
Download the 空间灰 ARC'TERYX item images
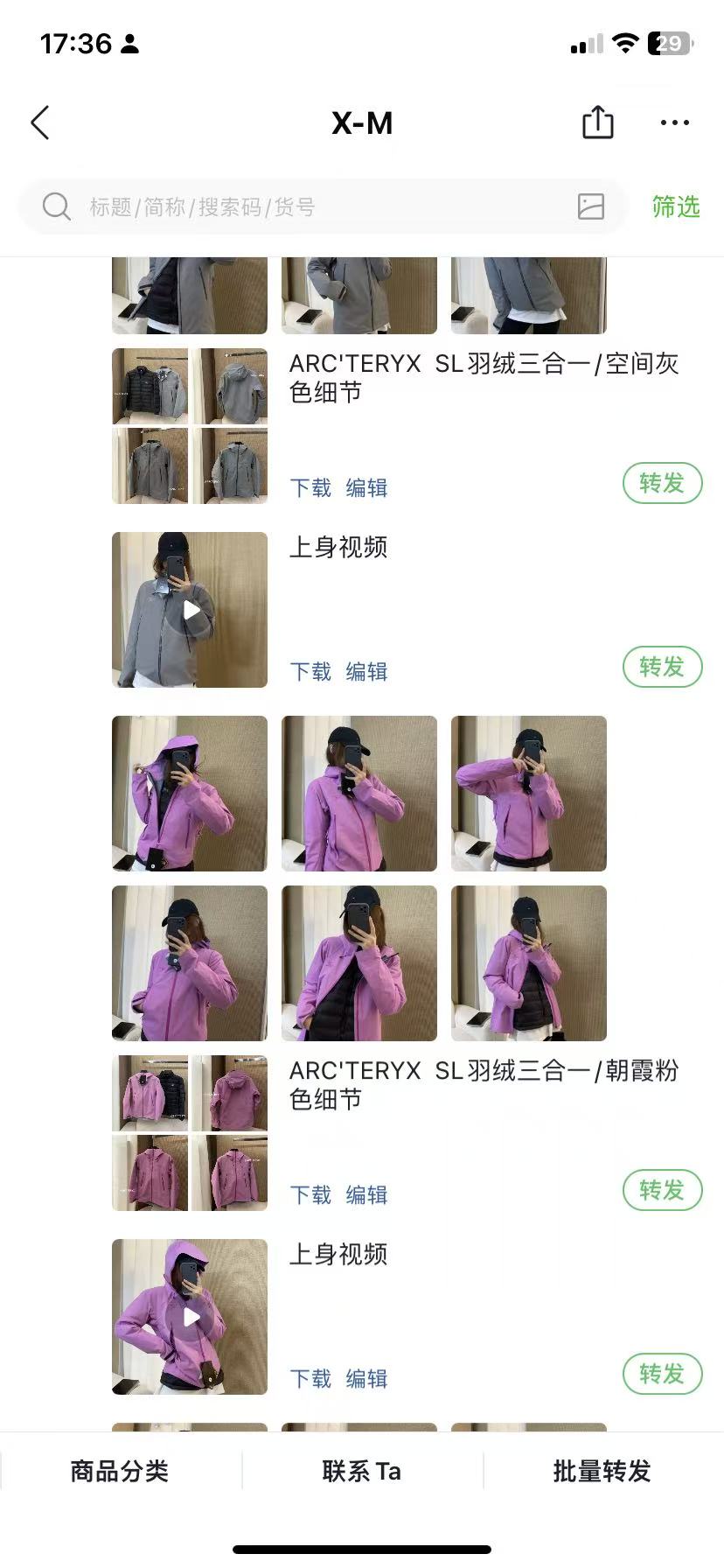(x=310, y=487)
